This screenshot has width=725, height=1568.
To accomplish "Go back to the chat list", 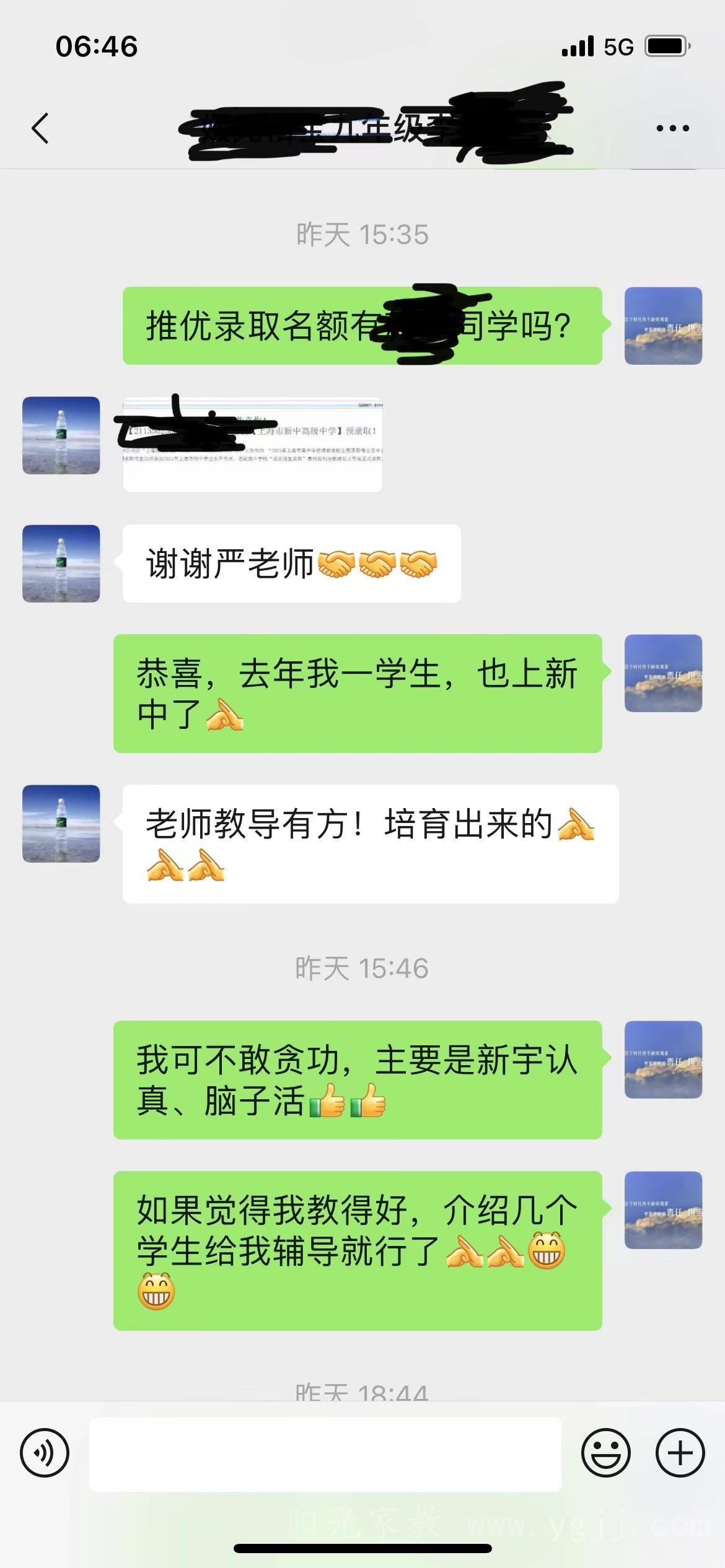I will (40, 129).
